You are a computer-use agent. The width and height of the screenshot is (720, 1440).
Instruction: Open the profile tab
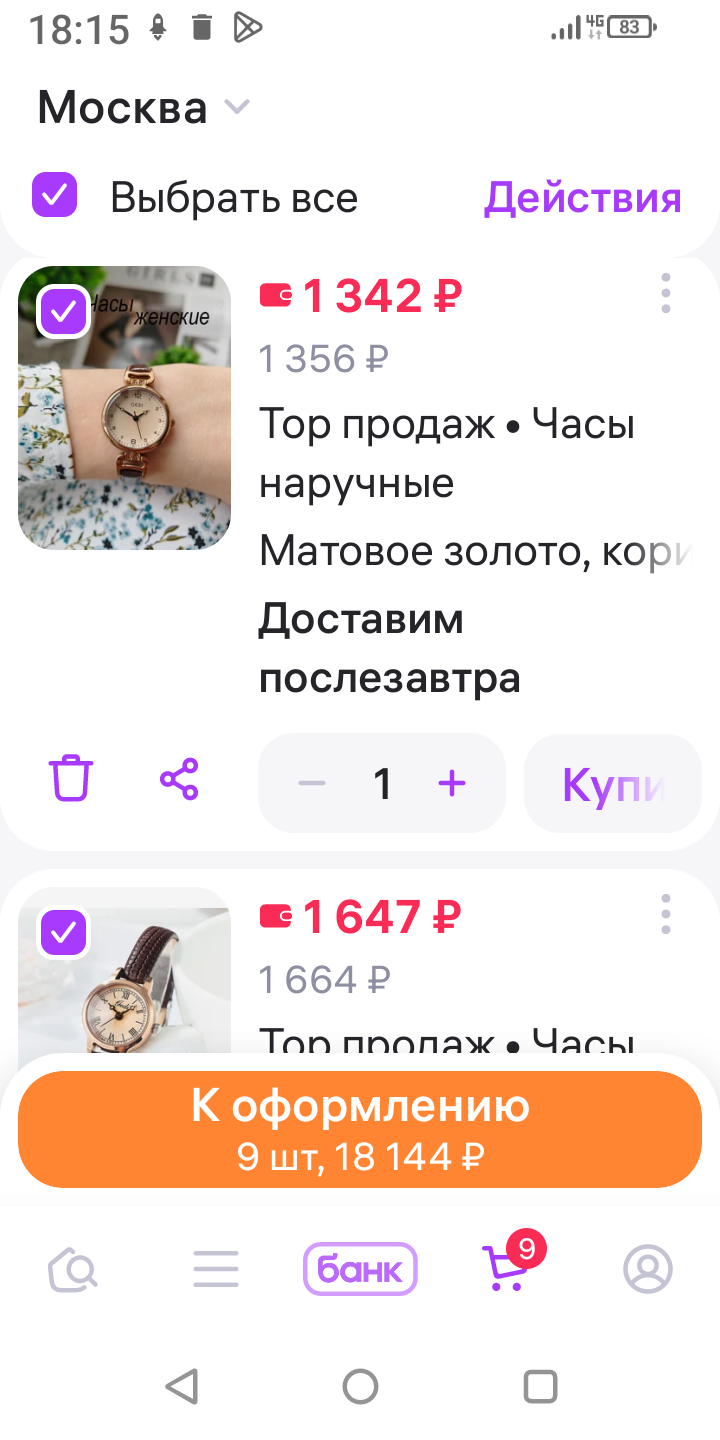point(648,1270)
